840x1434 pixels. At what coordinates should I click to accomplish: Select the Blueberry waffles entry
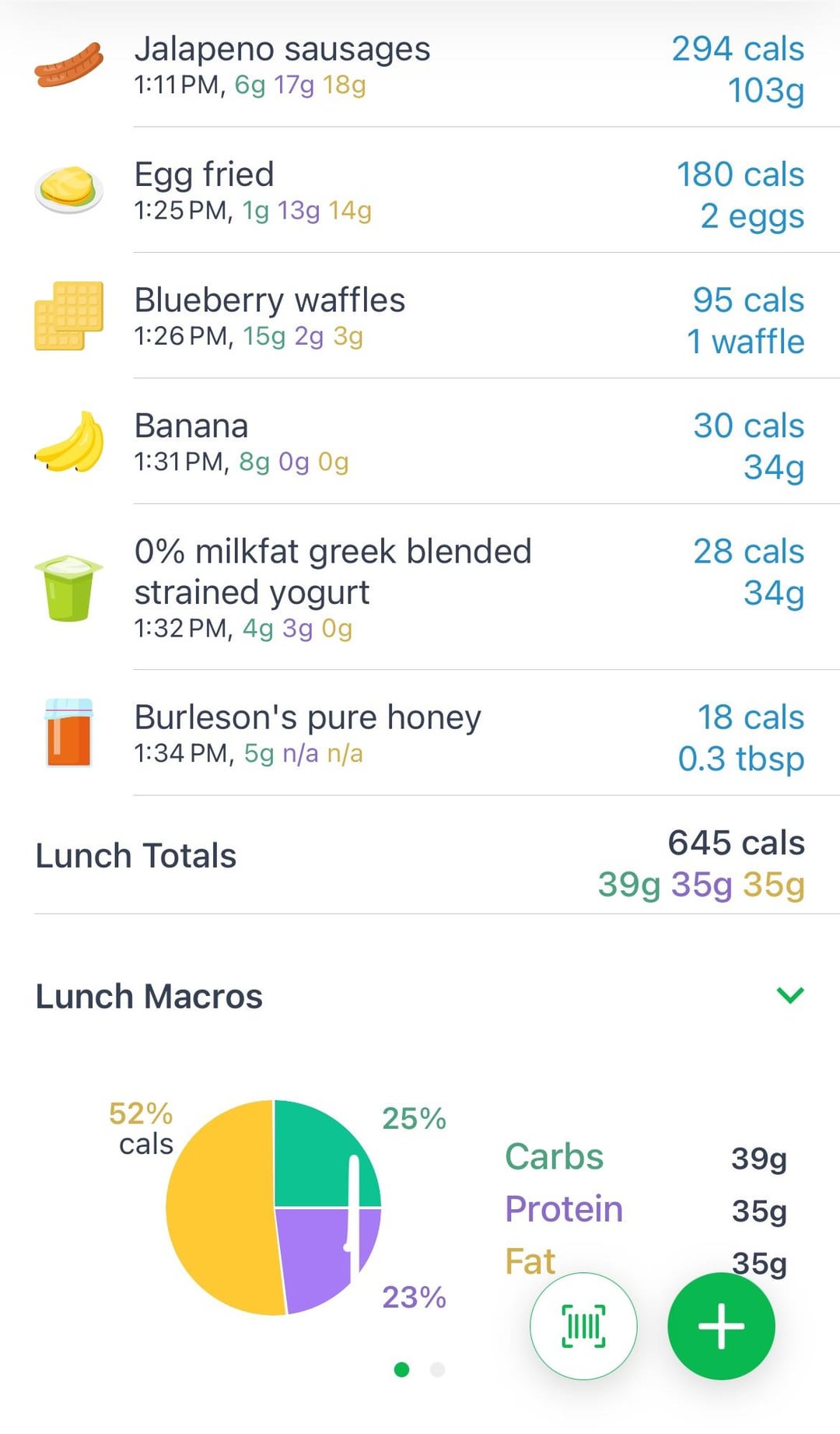[420, 317]
